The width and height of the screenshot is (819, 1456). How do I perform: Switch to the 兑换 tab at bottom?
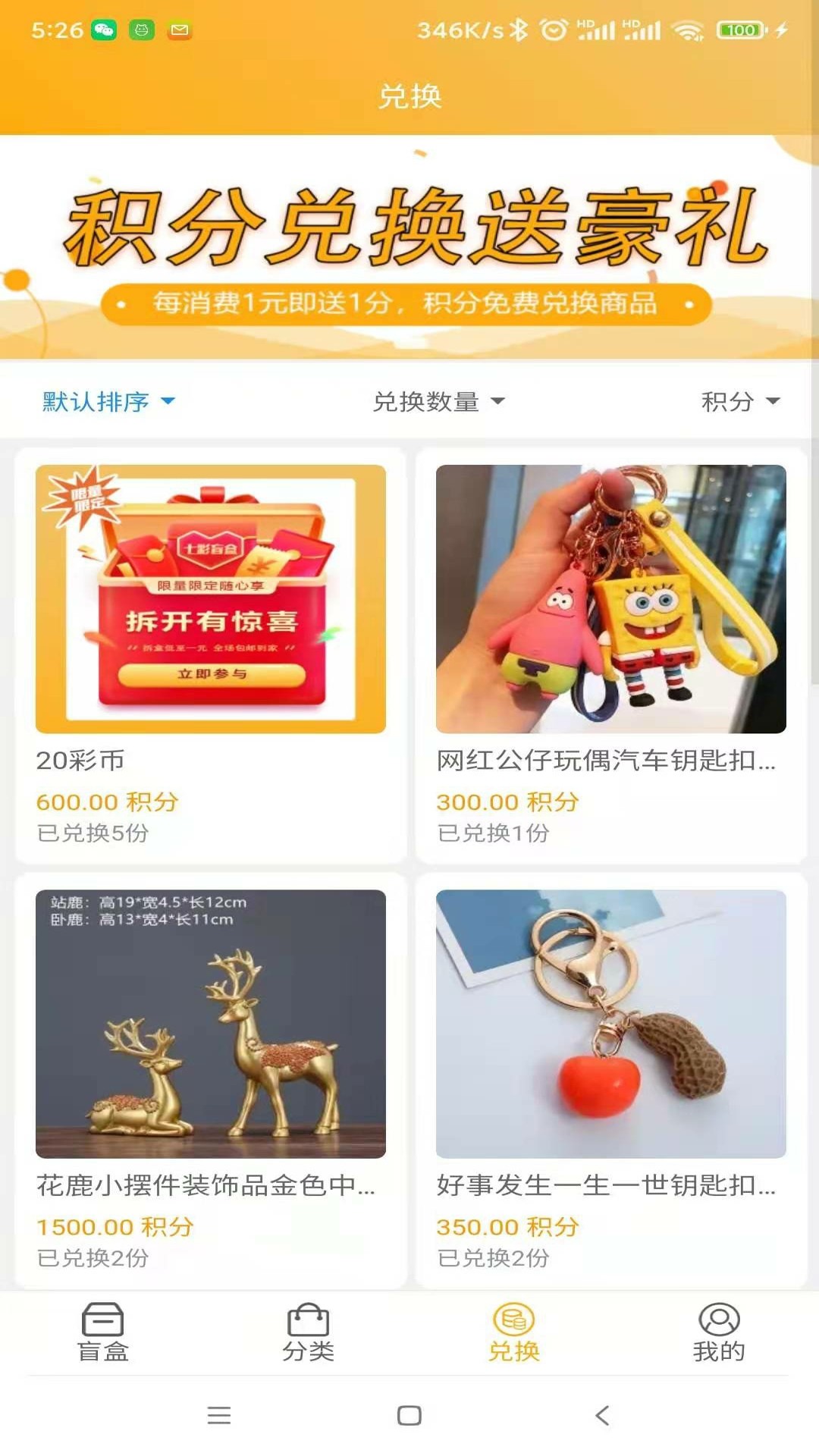512,1335
